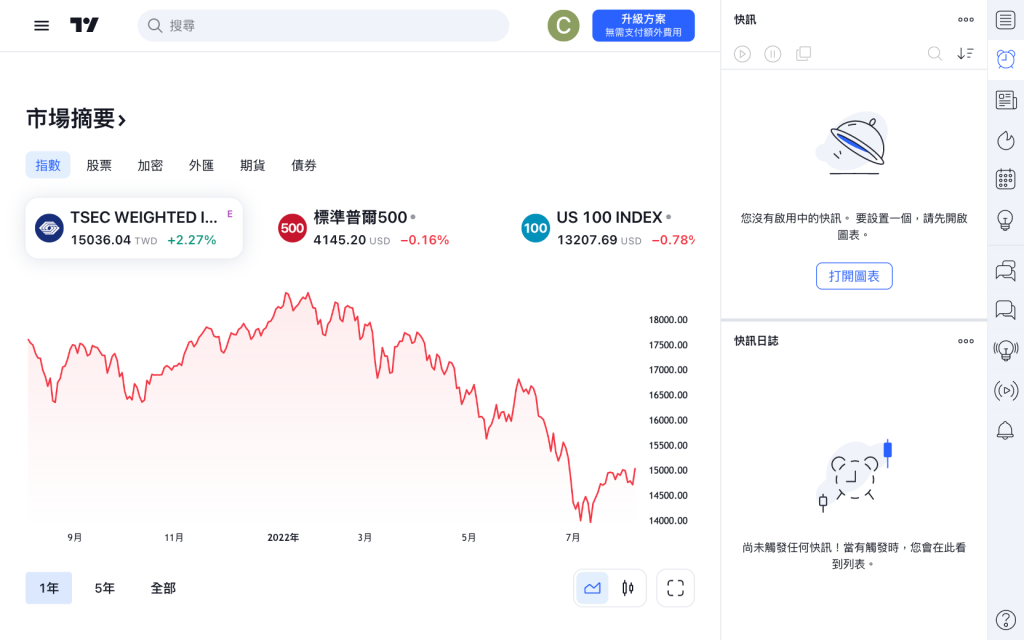Select the 全部 time range

click(x=163, y=588)
